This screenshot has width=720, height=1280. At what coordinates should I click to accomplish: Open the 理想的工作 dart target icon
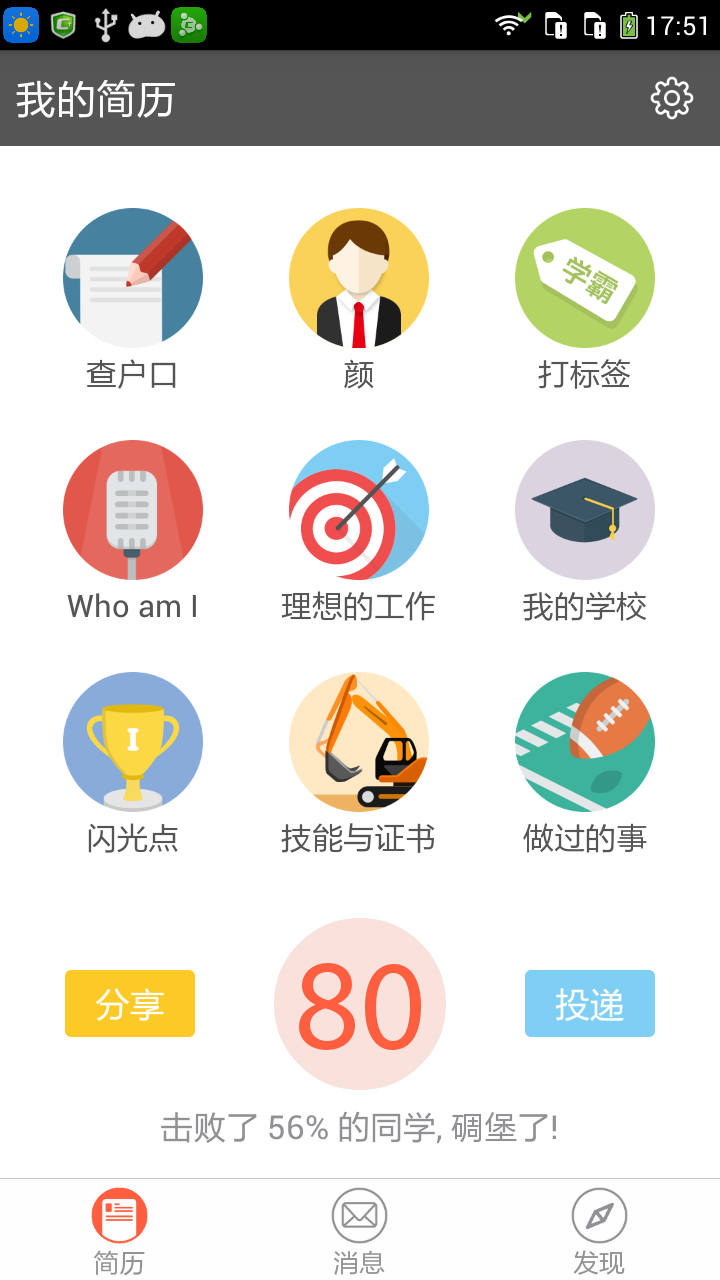click(x=359, y=510)
